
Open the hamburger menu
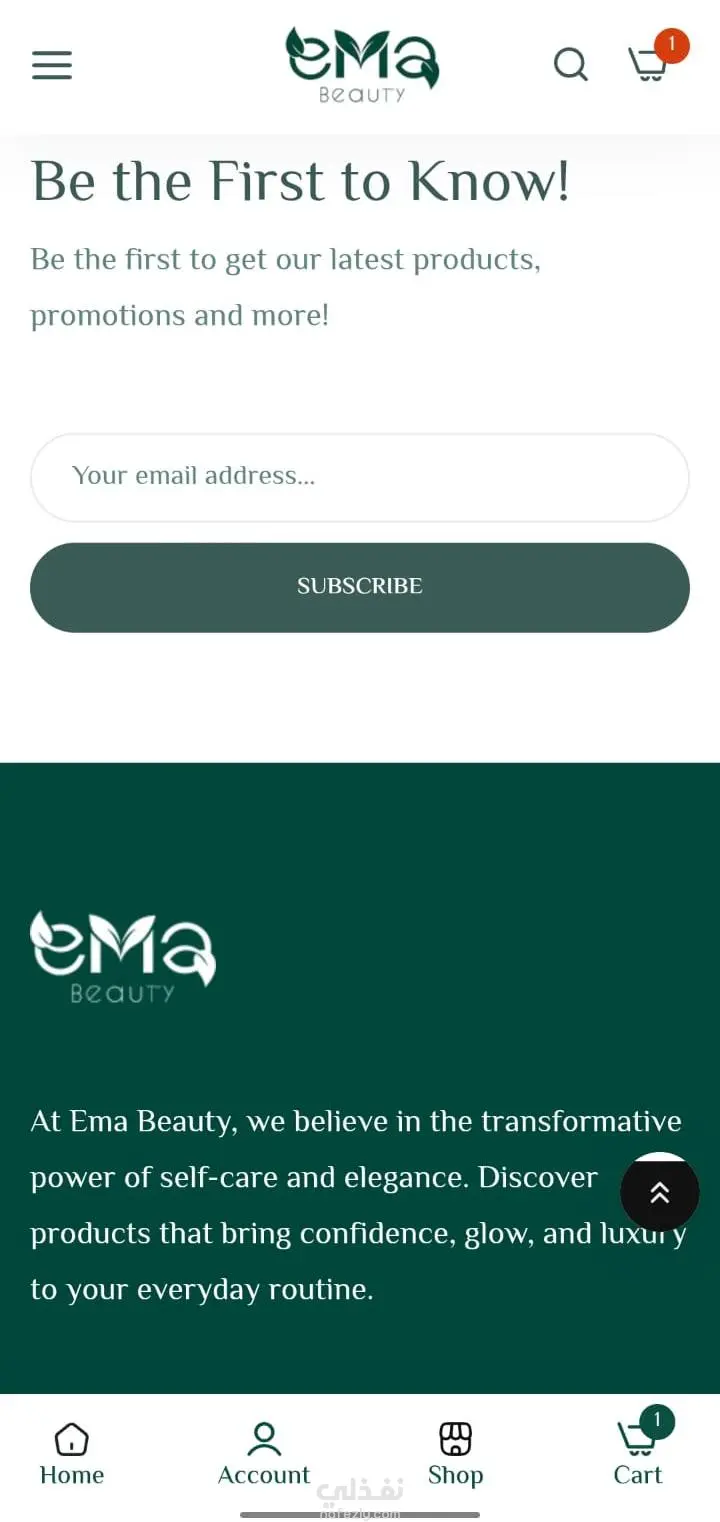tap(52, 66)
